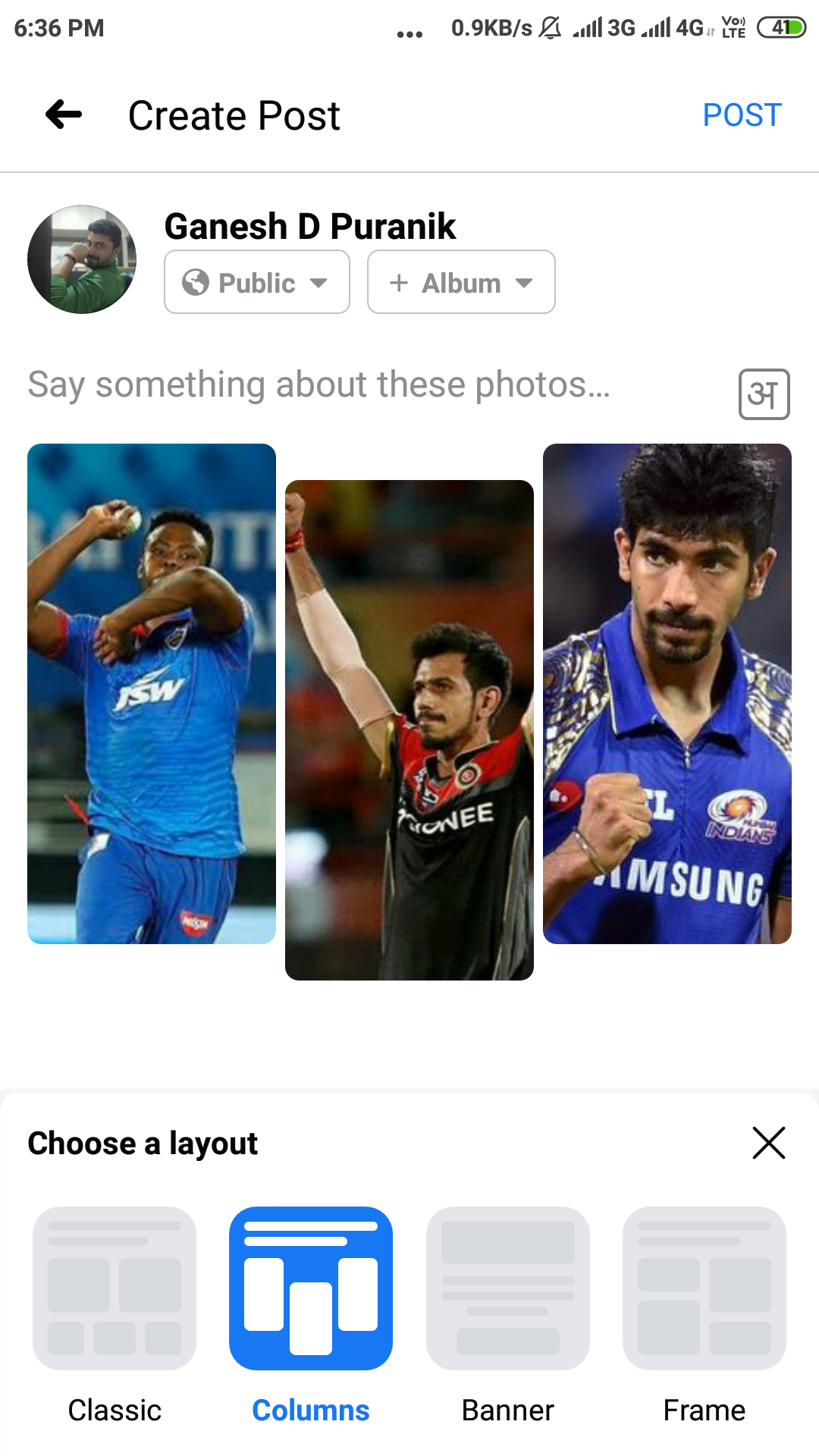
Task: Close the Choose a layout panel
Action: pyautogui.click(x=768, y=1143)
